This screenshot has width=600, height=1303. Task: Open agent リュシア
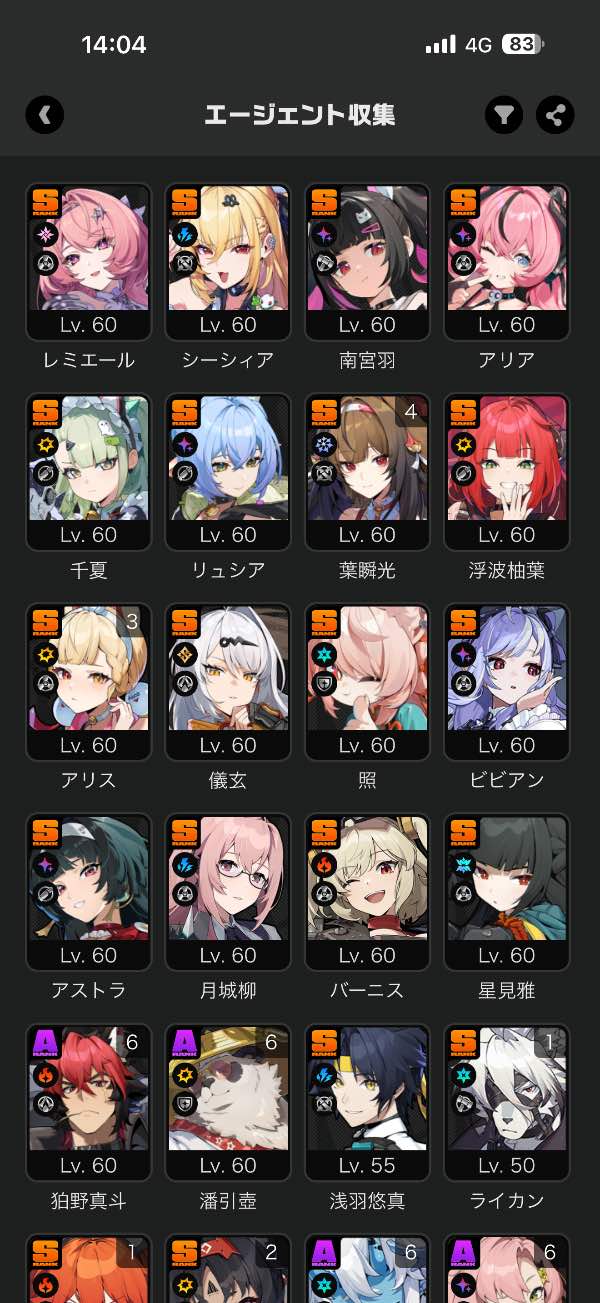click(229, 473)
